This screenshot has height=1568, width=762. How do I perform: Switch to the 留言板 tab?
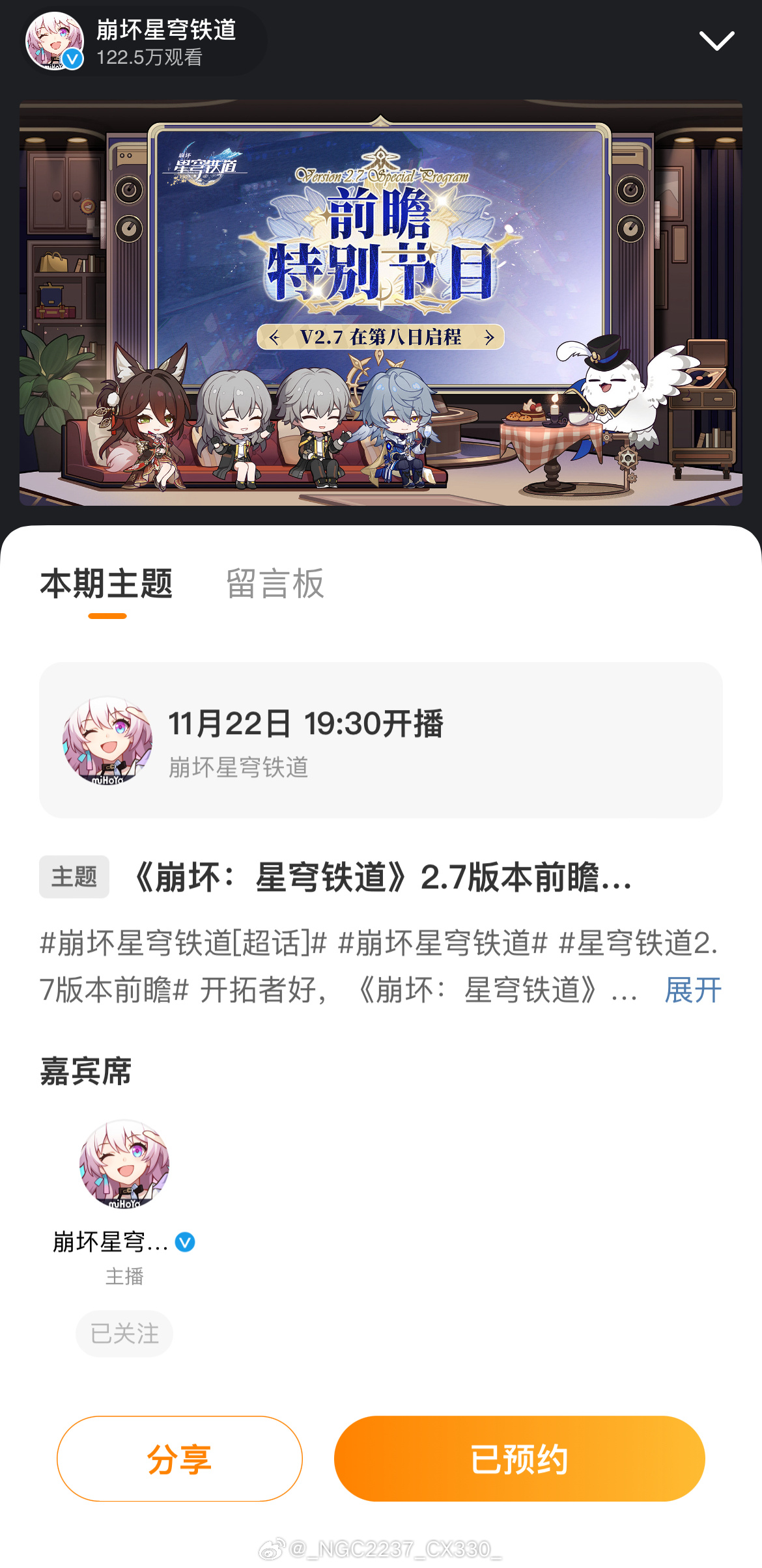pos(275,584)
